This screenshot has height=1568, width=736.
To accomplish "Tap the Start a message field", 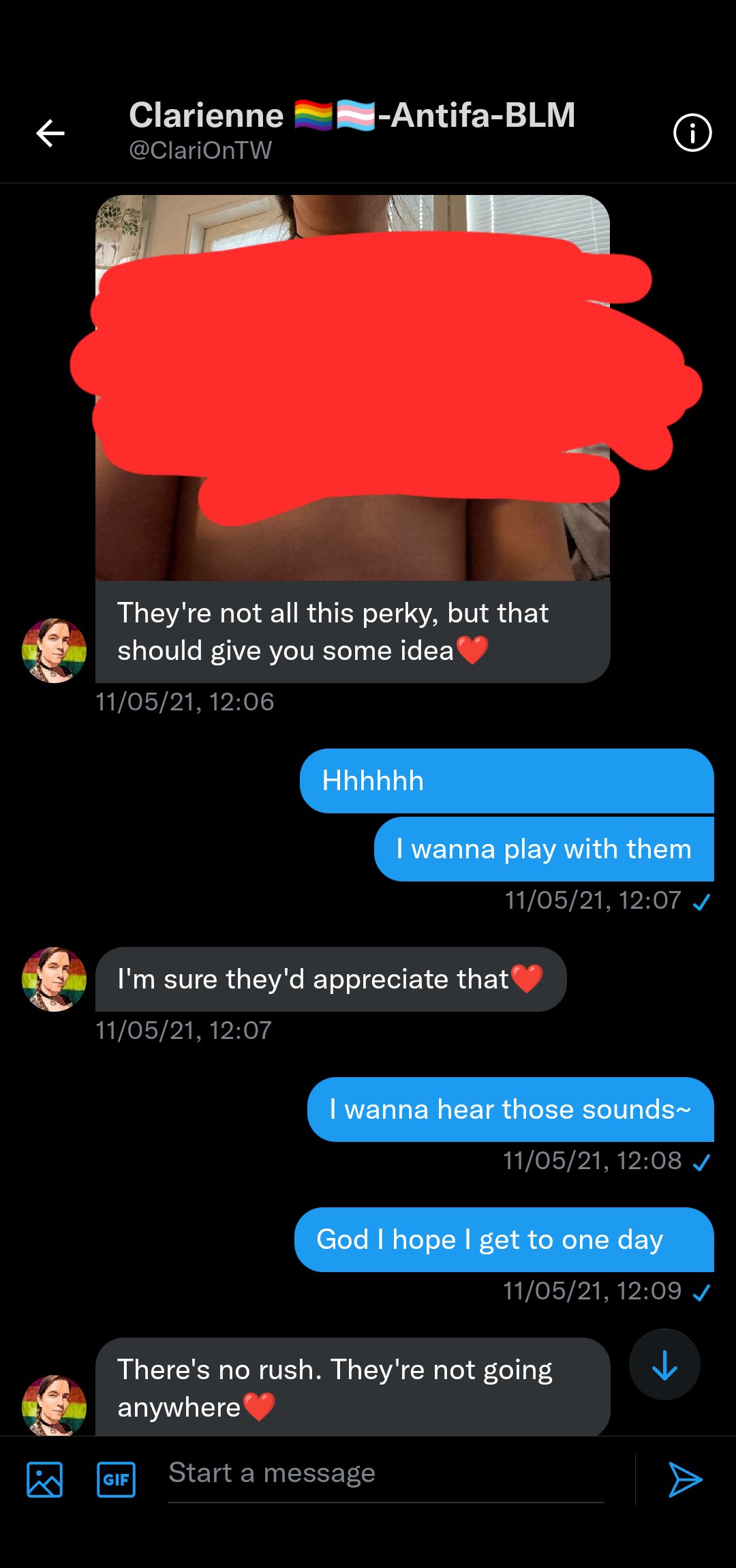I will [x=385, y=1474].
